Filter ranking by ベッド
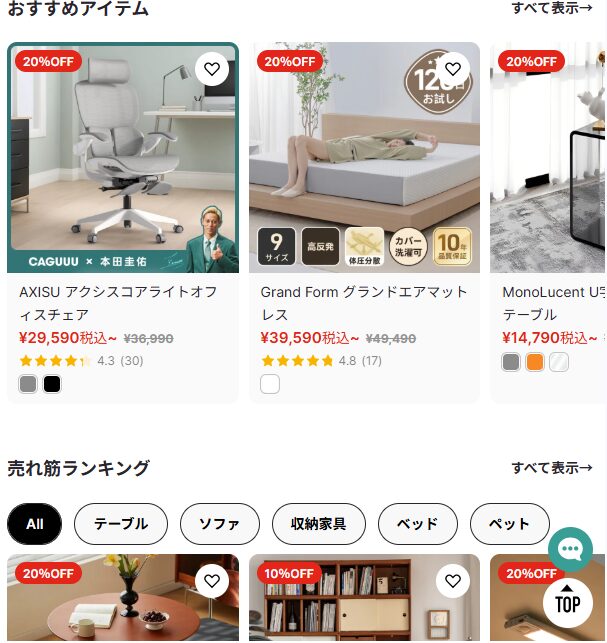This screenshot has height=643, width=607. coord(417,524)
